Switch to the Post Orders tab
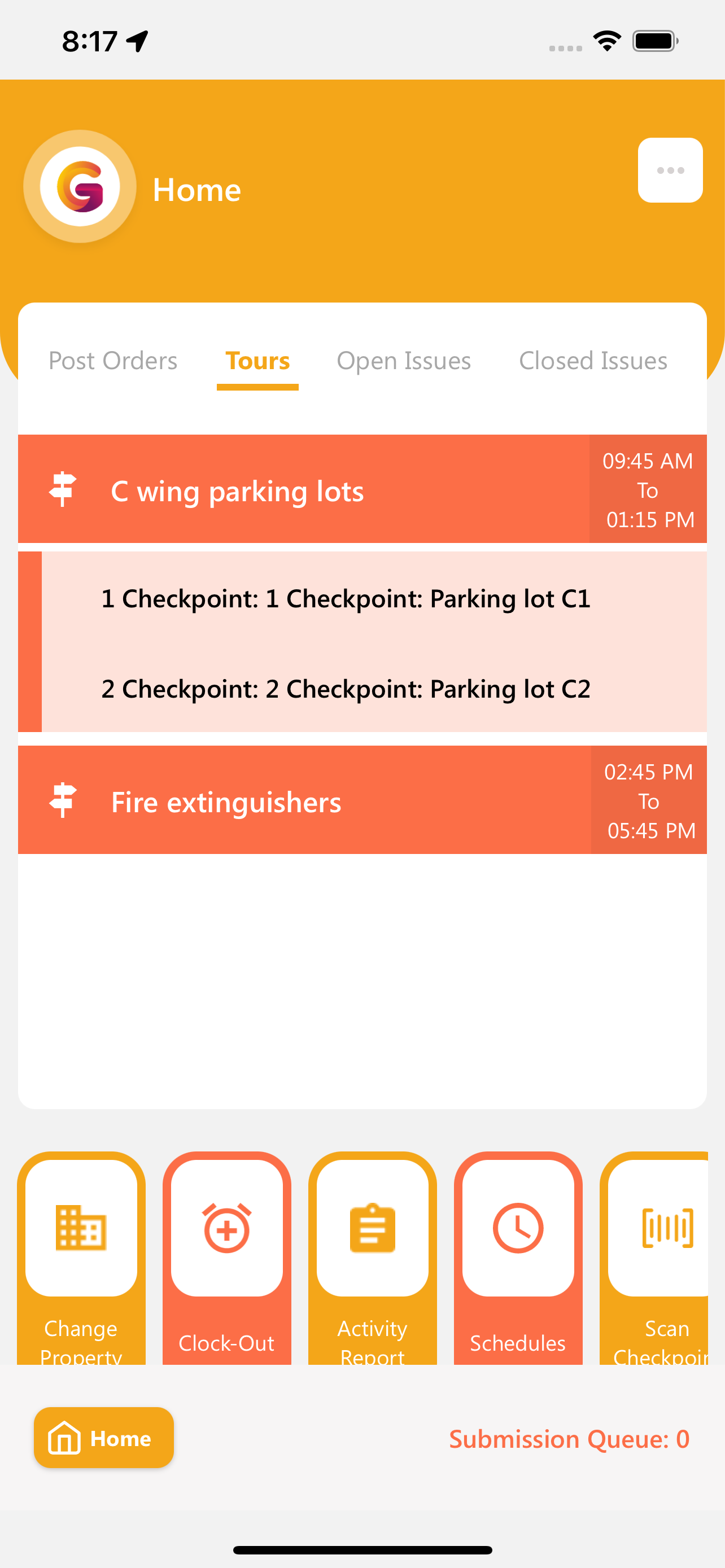 click(112, 361)
